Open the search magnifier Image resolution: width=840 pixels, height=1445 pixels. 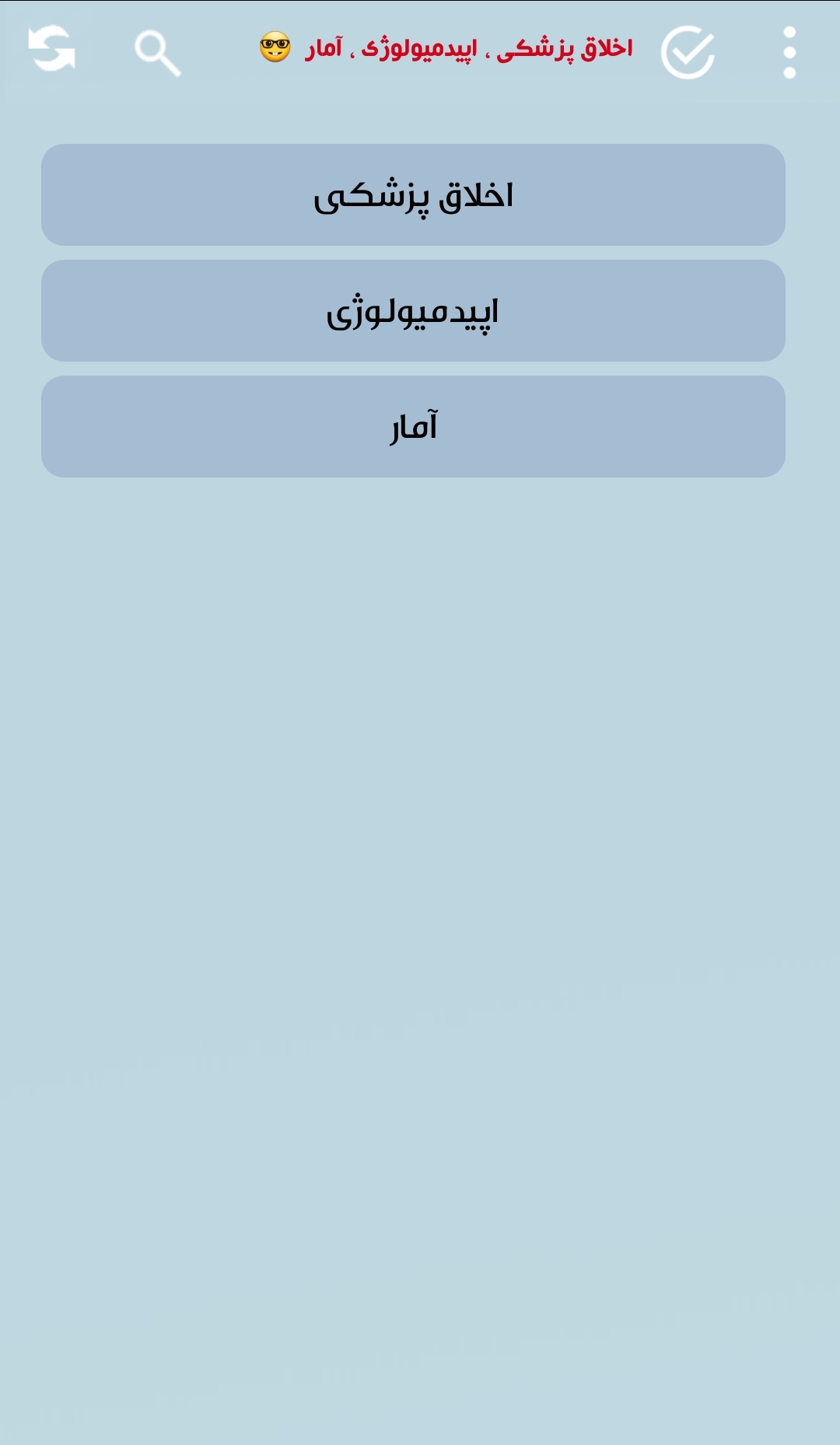point(157,53)
